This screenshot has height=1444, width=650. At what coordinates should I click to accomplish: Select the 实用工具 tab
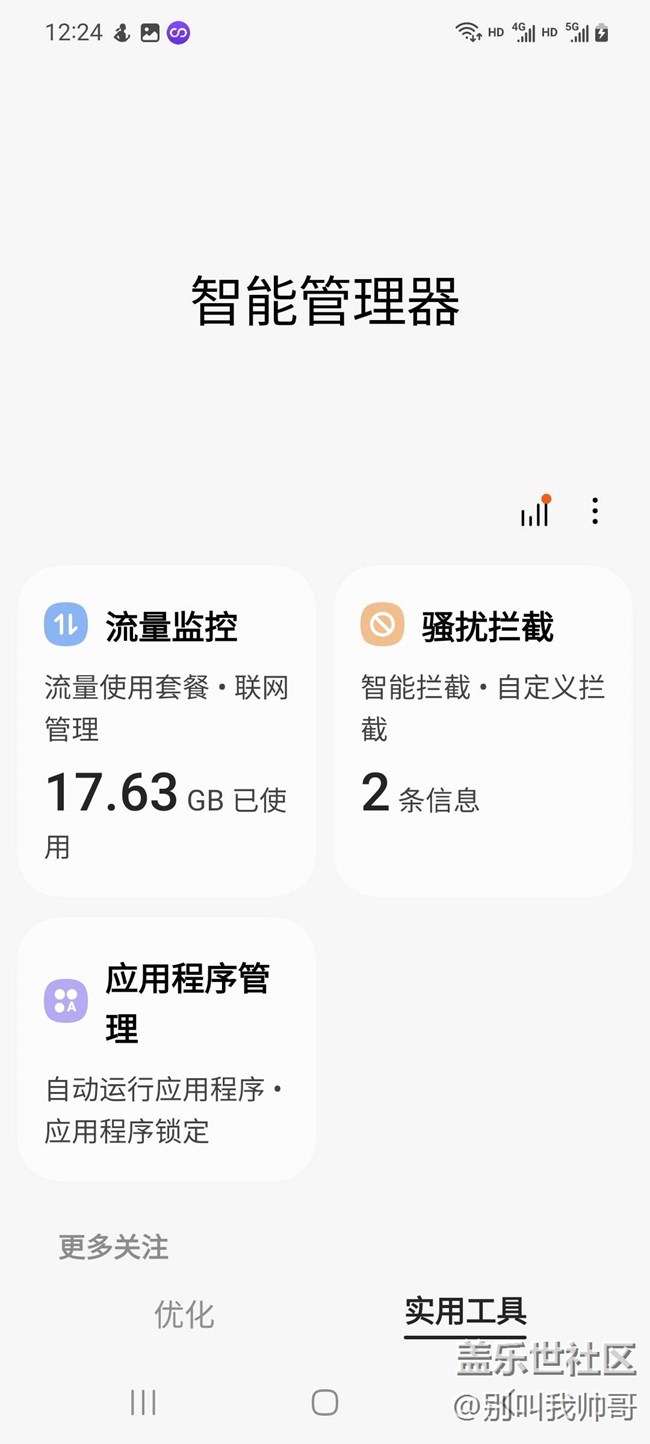click(x=465, y=1312)
